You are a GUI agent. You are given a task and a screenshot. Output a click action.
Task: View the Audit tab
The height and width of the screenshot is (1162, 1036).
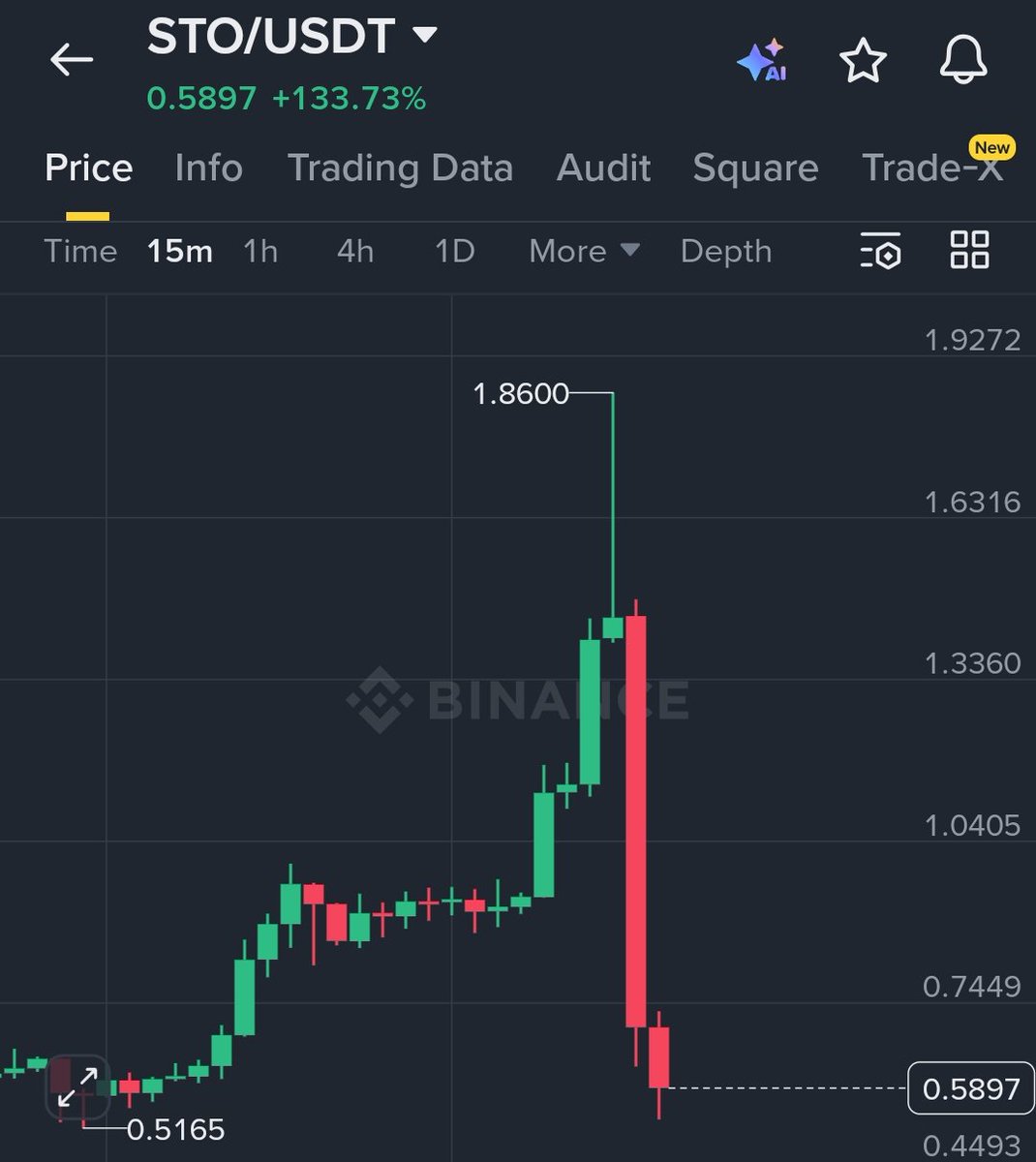pyautogui.click(x=603, y=168)
